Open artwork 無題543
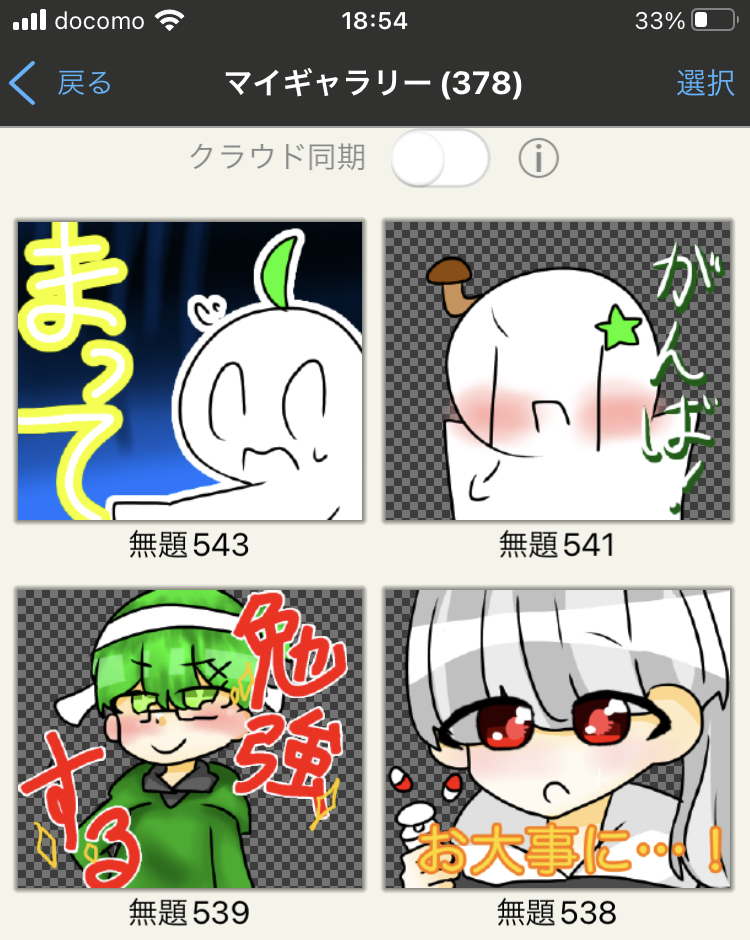The height and width of the screenshot is (940, 750). coord(190,371)
